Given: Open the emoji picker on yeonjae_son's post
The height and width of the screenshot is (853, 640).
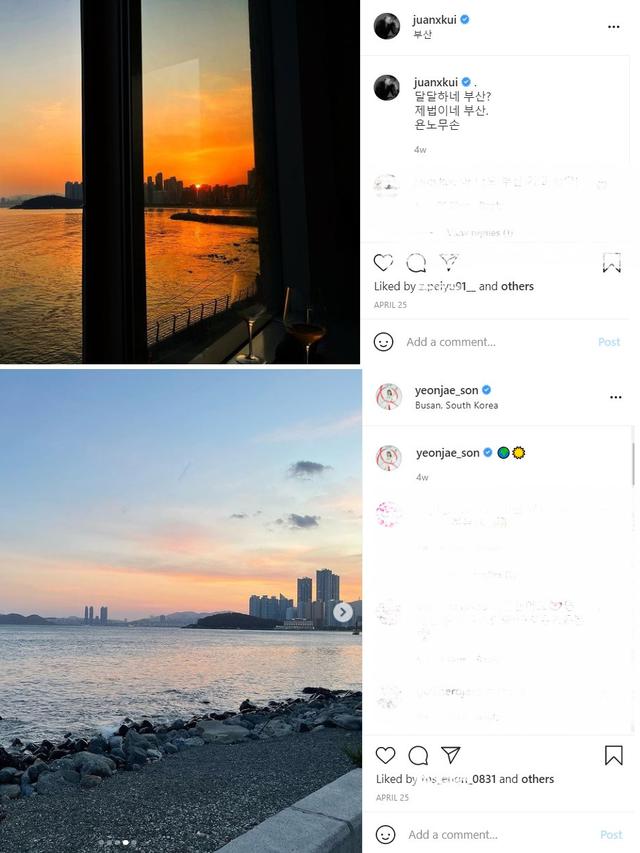Looking at the screenshot, I should [x=385, y=834].
